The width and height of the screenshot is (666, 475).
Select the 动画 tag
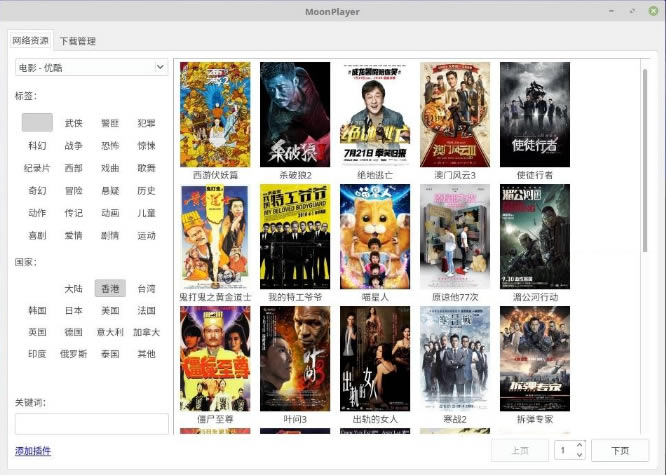point(110,213)
